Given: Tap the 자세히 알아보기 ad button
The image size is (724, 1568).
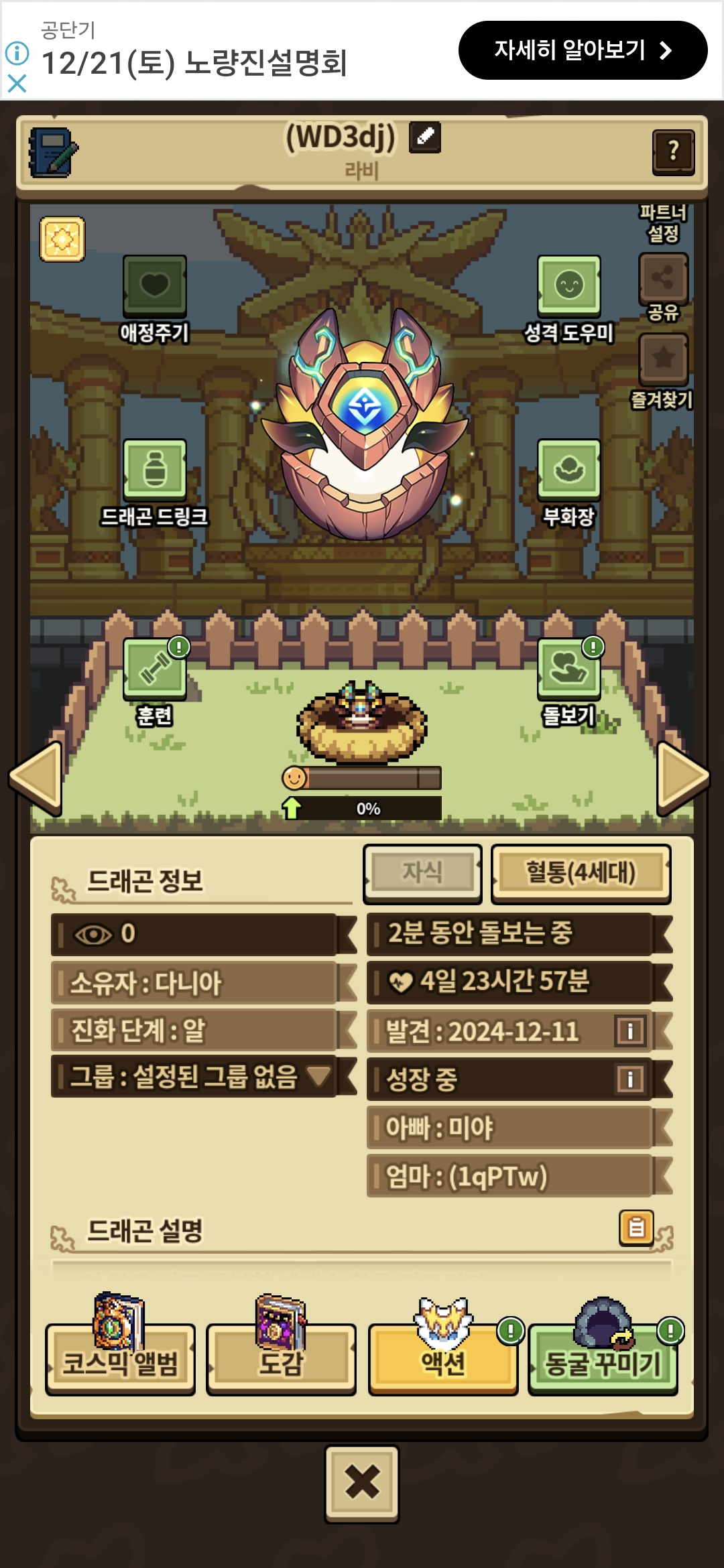Looking at the screenshot, I should (582, 50).
